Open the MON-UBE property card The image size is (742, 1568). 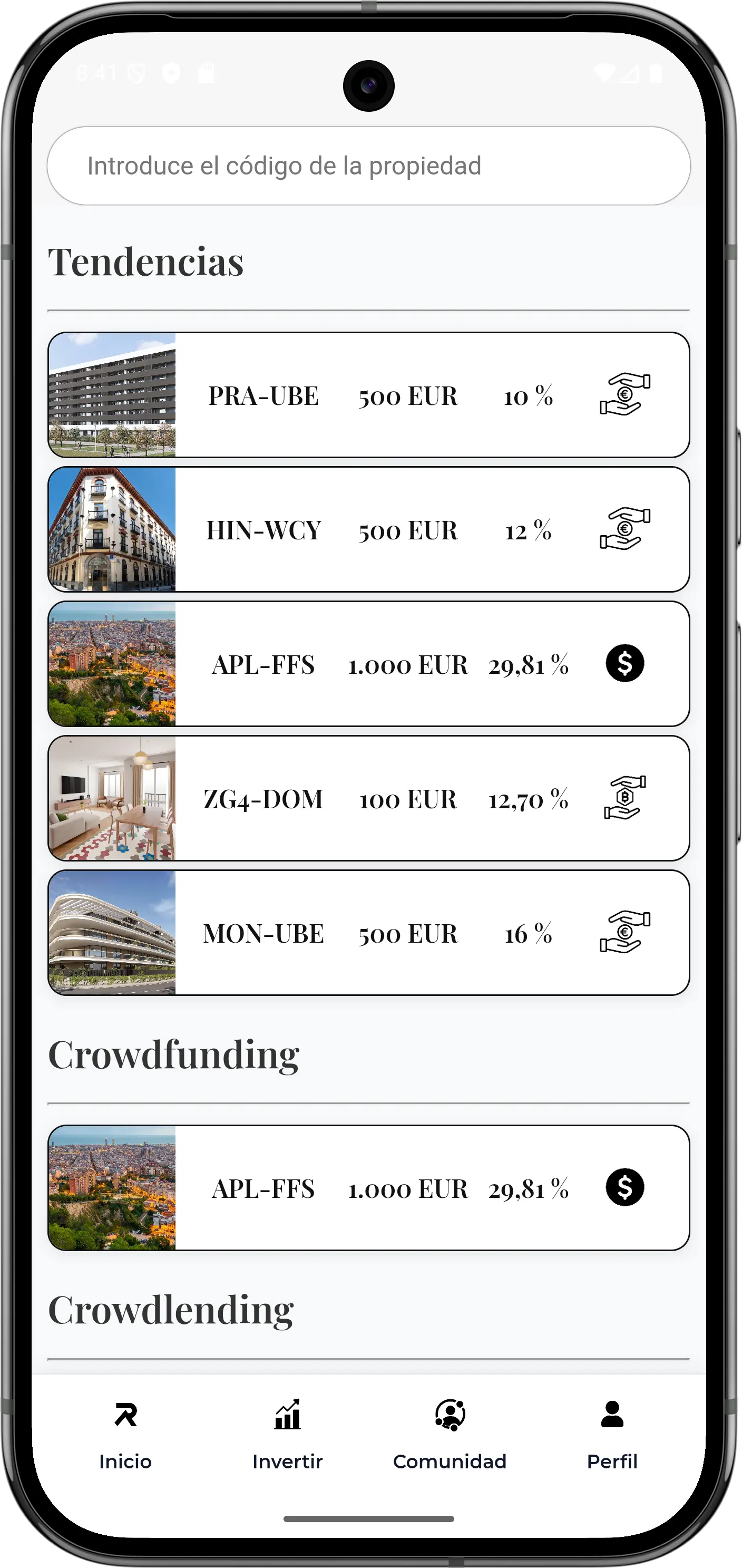click(368, 933)
